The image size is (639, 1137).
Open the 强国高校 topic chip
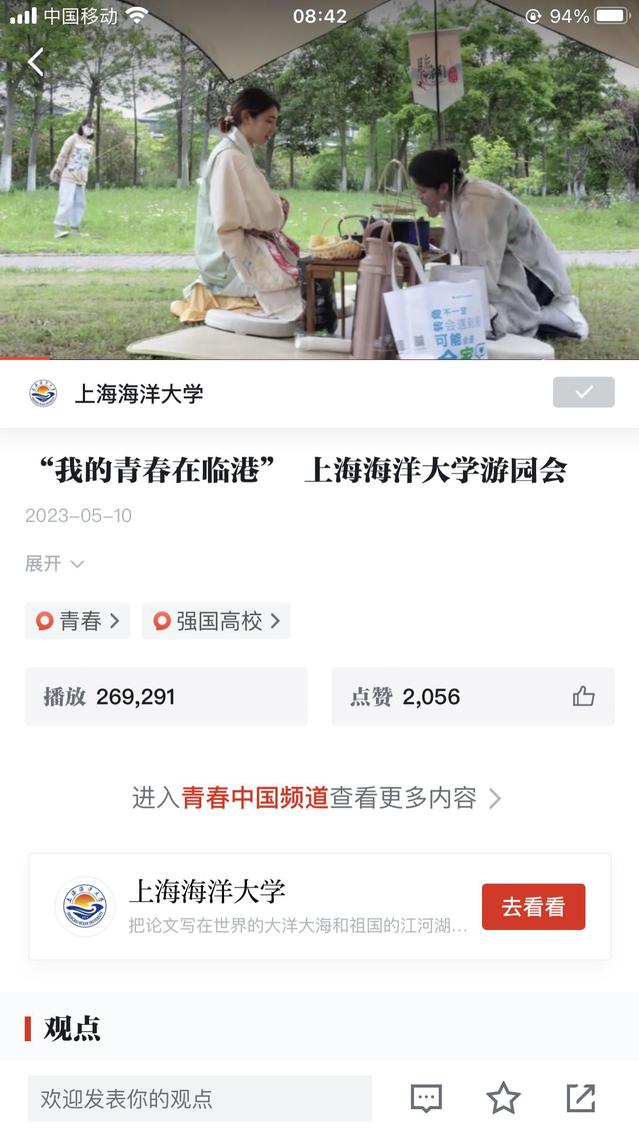[216, 621]
